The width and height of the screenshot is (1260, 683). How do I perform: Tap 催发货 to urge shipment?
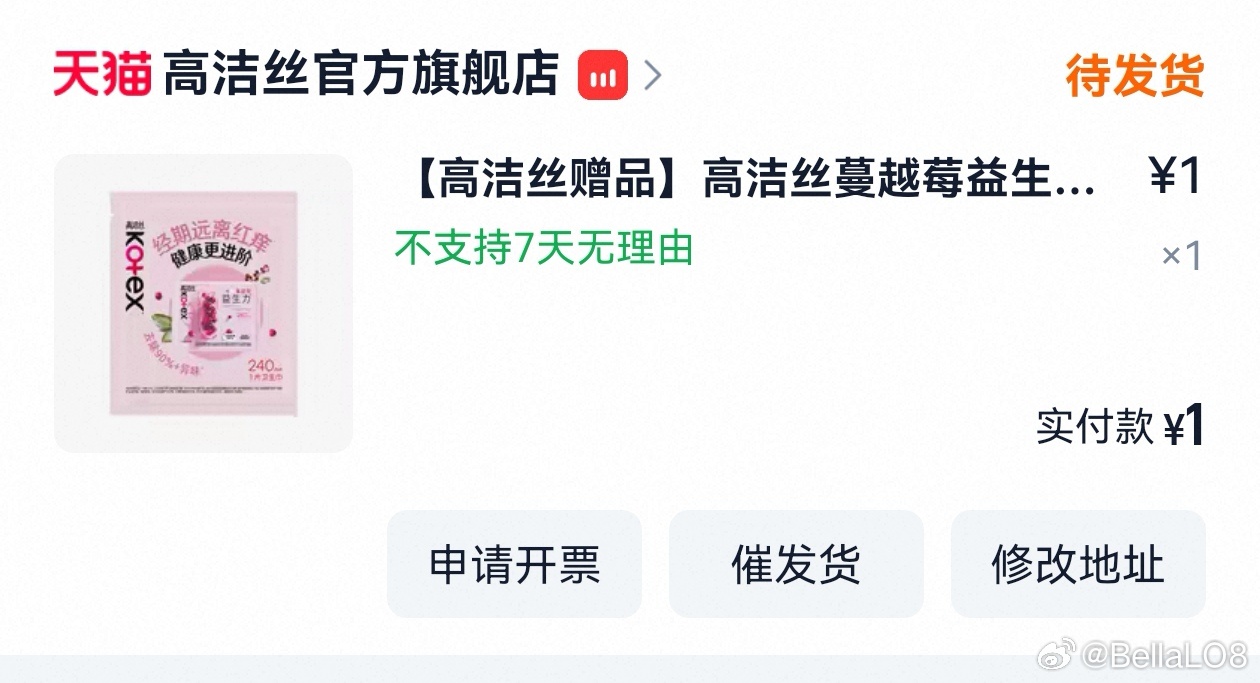click(796, 564)
